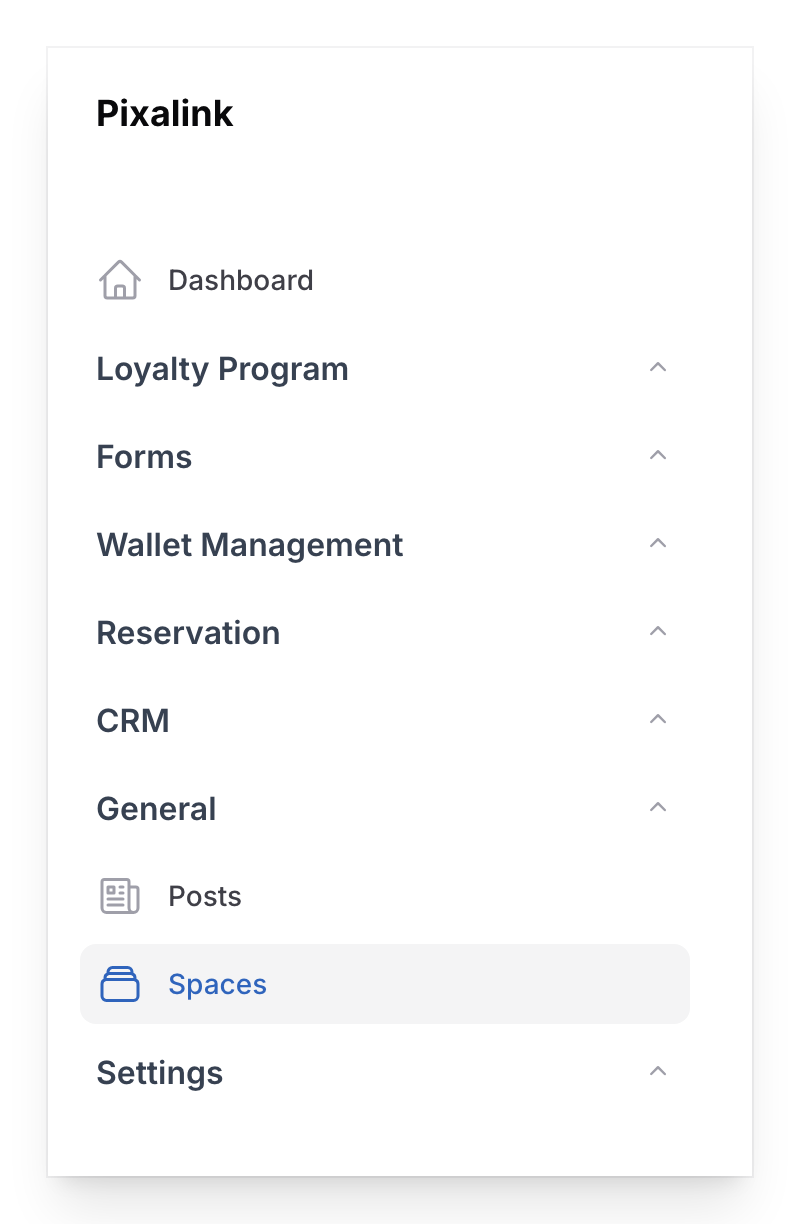The image size is (800, 1224).
Task: Collapse the Settings section
Action: point(658,1071)
